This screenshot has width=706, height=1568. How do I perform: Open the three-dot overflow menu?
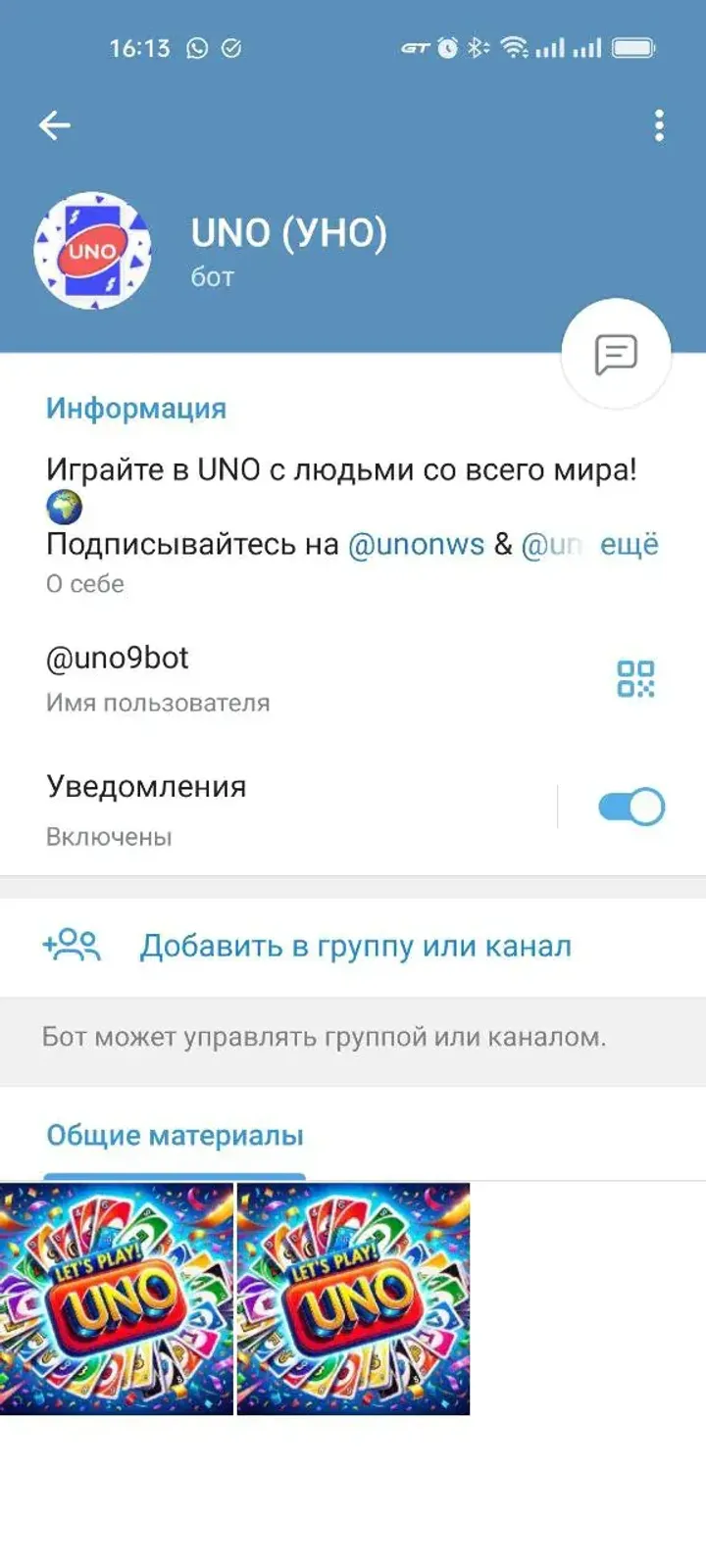657,123
